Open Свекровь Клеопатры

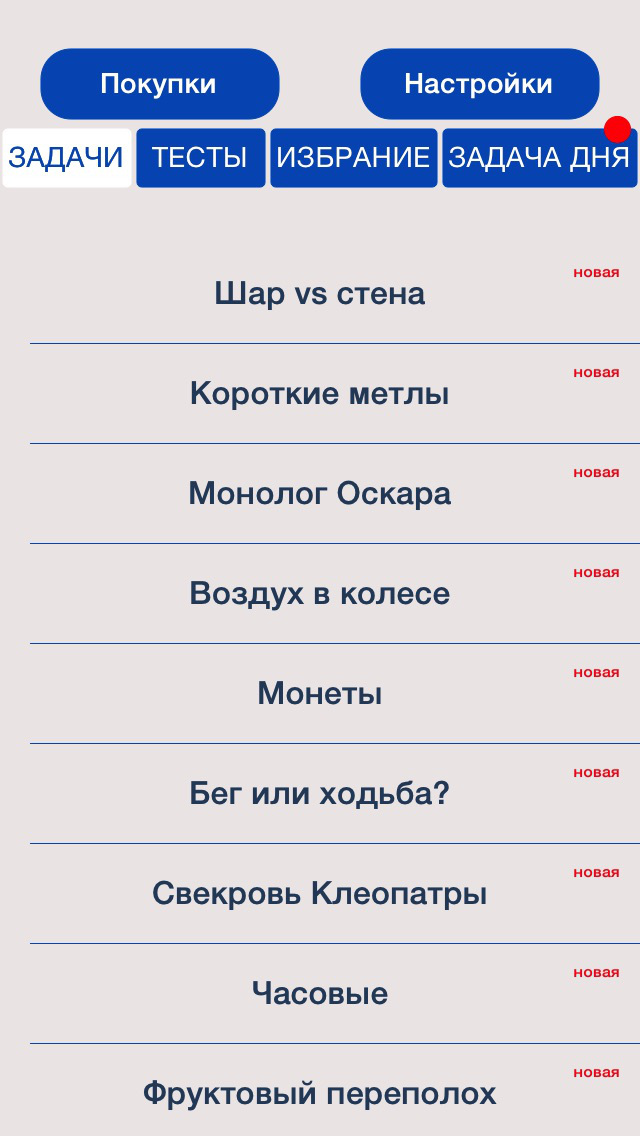tap(320, 894)
